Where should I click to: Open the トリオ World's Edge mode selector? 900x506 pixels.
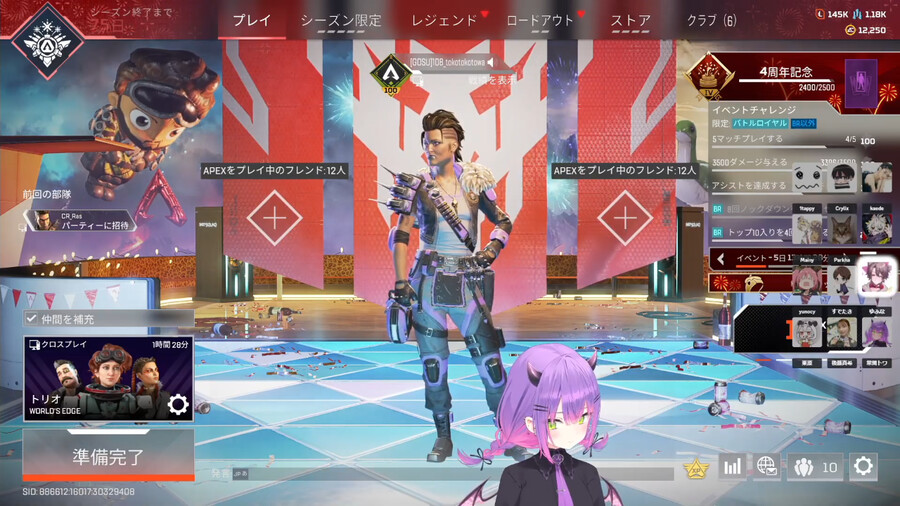pyautogui.click(x=95, y=378)
